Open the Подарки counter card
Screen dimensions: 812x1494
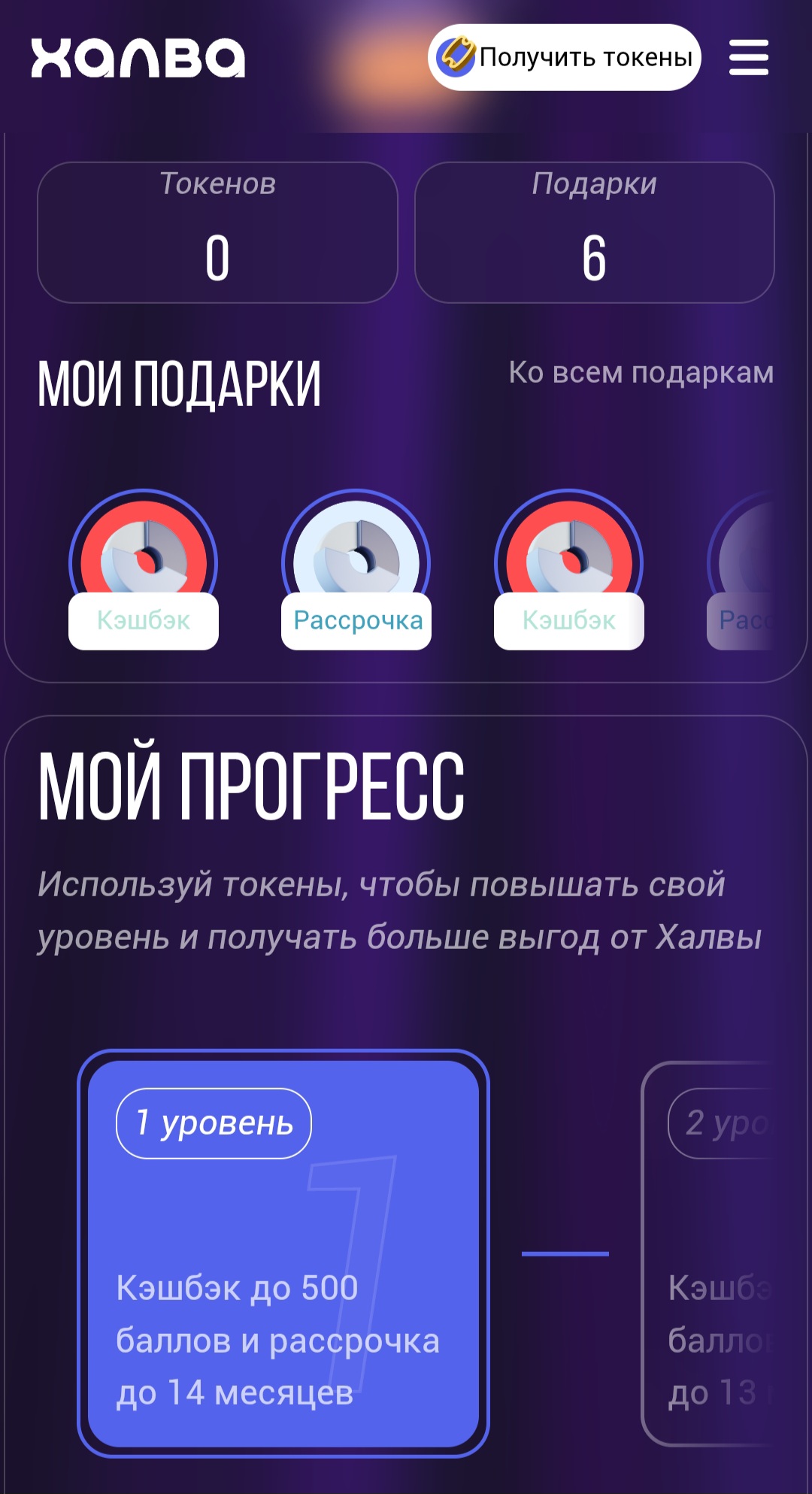pyautogui.click(x=595, y=232)
